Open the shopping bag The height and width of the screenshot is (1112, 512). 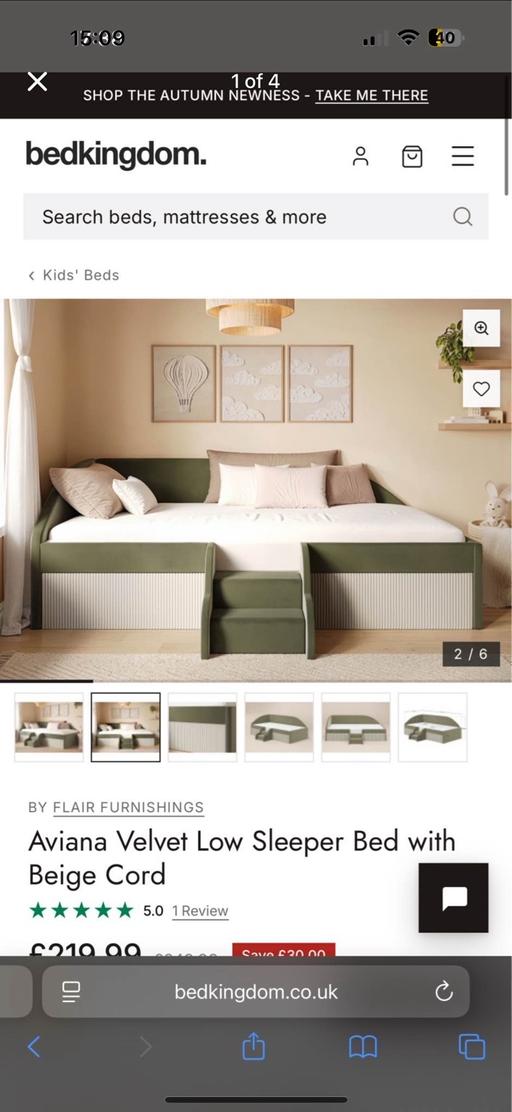412,156
